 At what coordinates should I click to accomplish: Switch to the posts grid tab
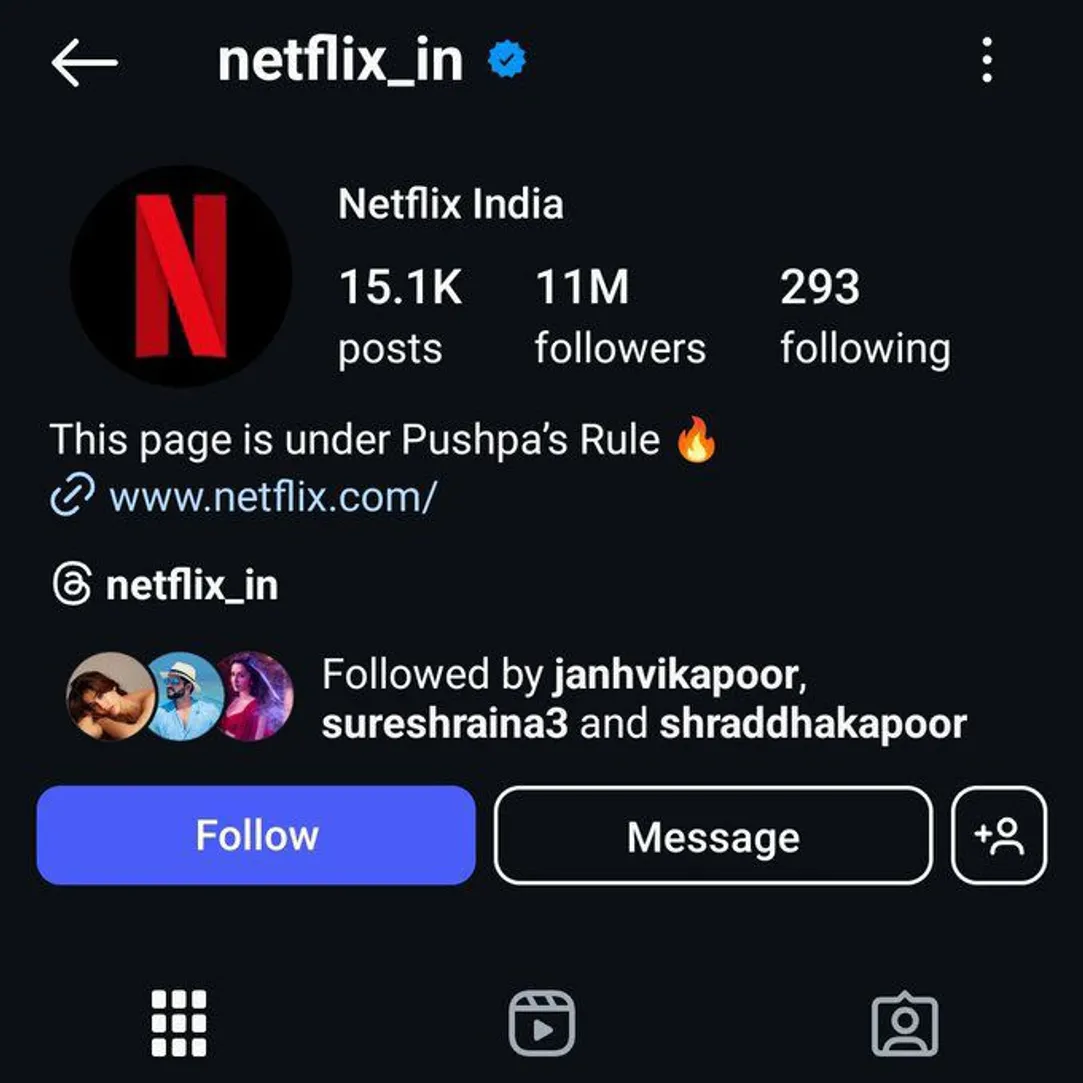click(179, 1023)
